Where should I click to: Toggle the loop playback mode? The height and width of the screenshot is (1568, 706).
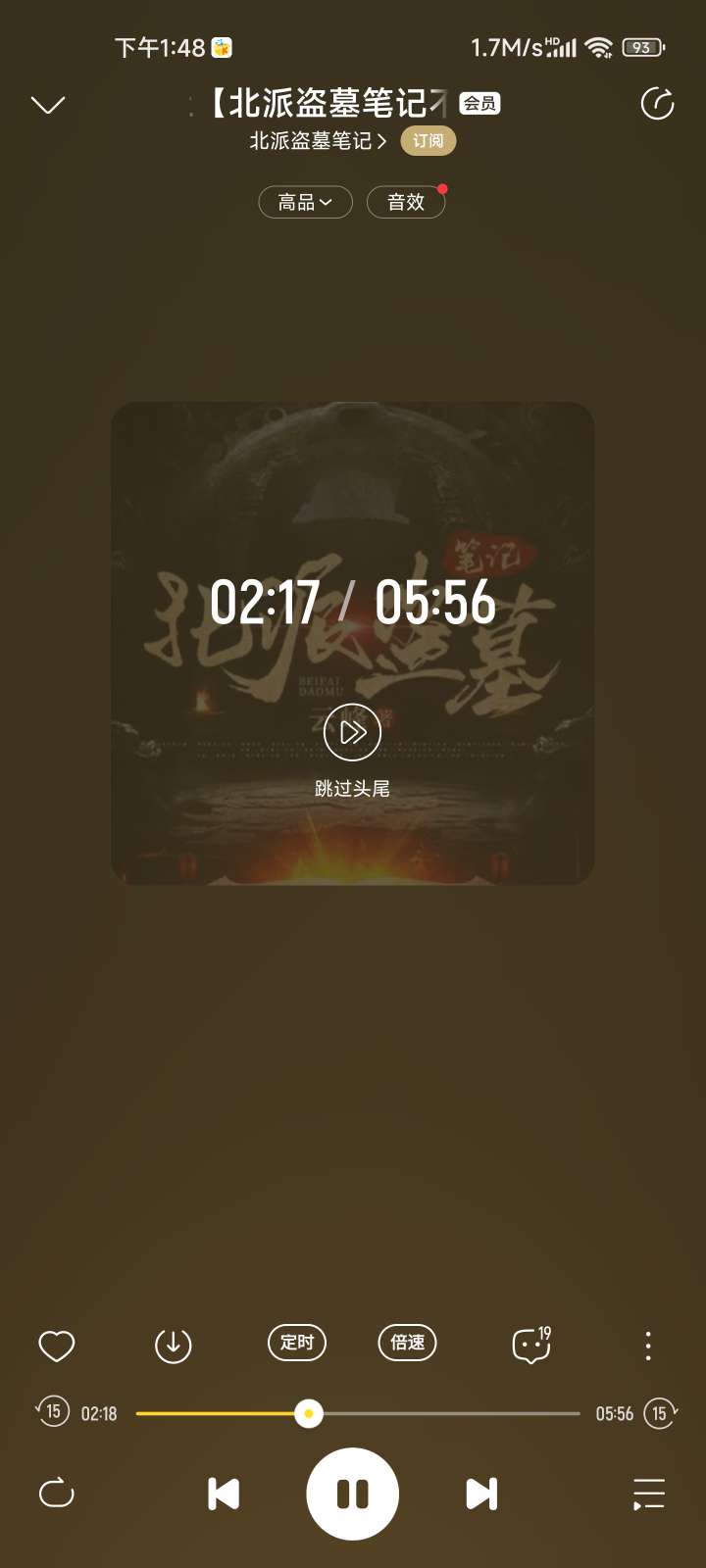point(56,1494)
